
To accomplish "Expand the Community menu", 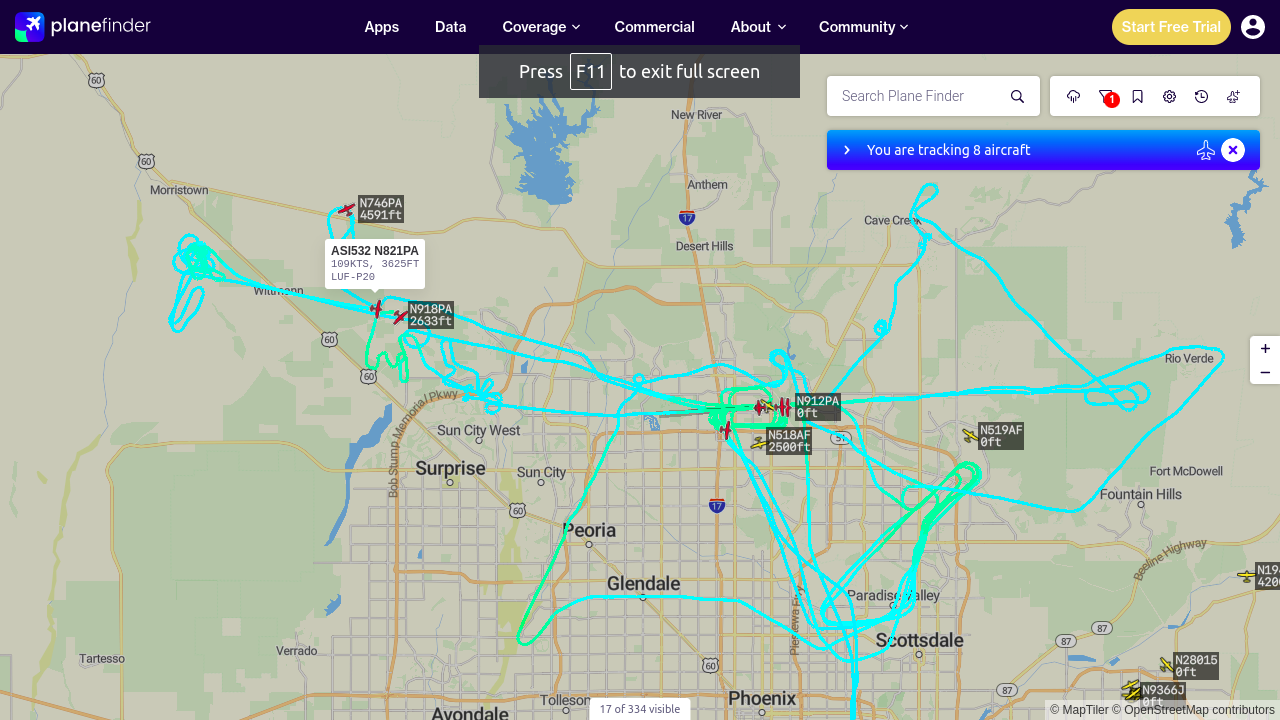I will pyautogui.click(x=863, y=27).
